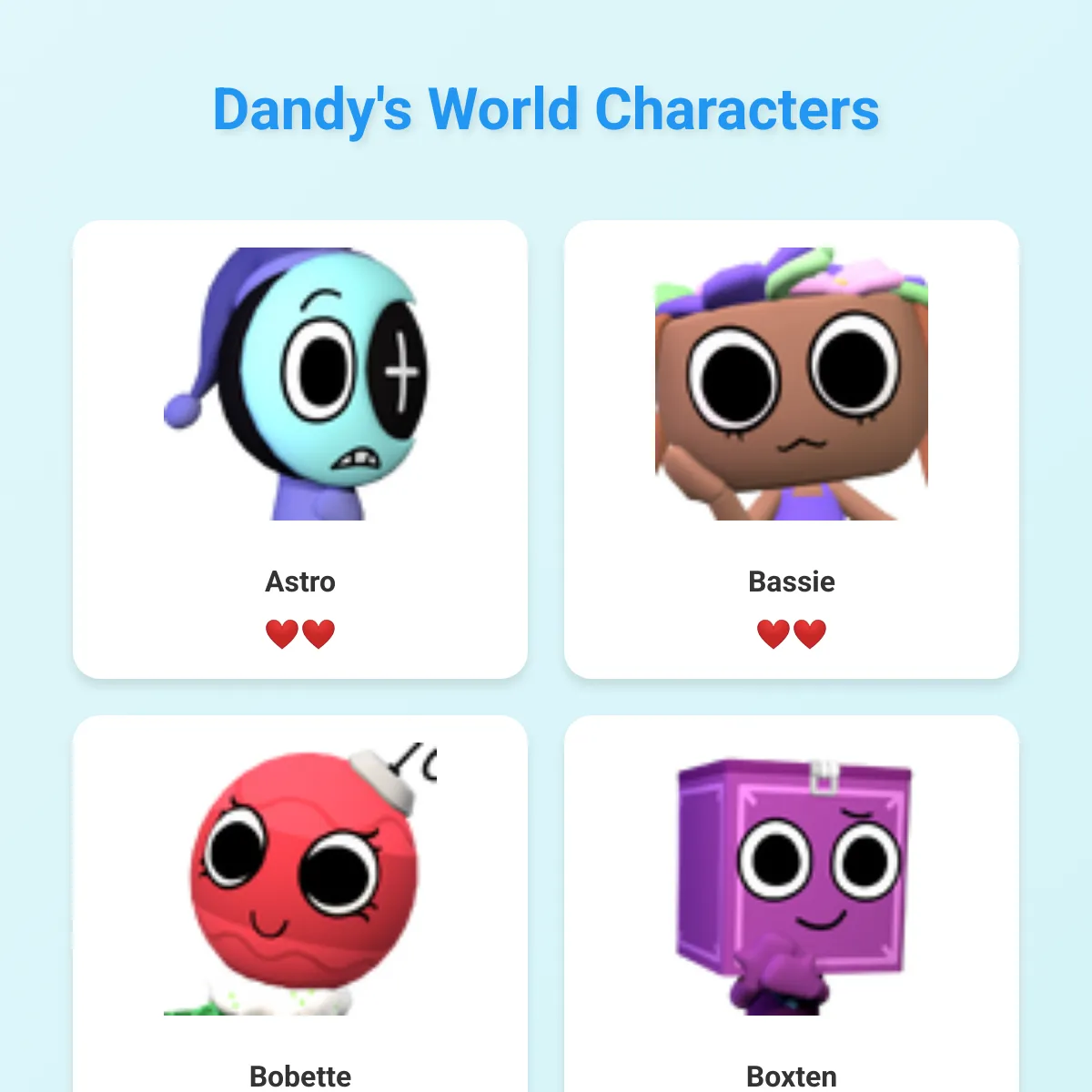Viewport: 1092px width, 1092px height.
Task: View the Bobette character card
Action: pos(300,901)
